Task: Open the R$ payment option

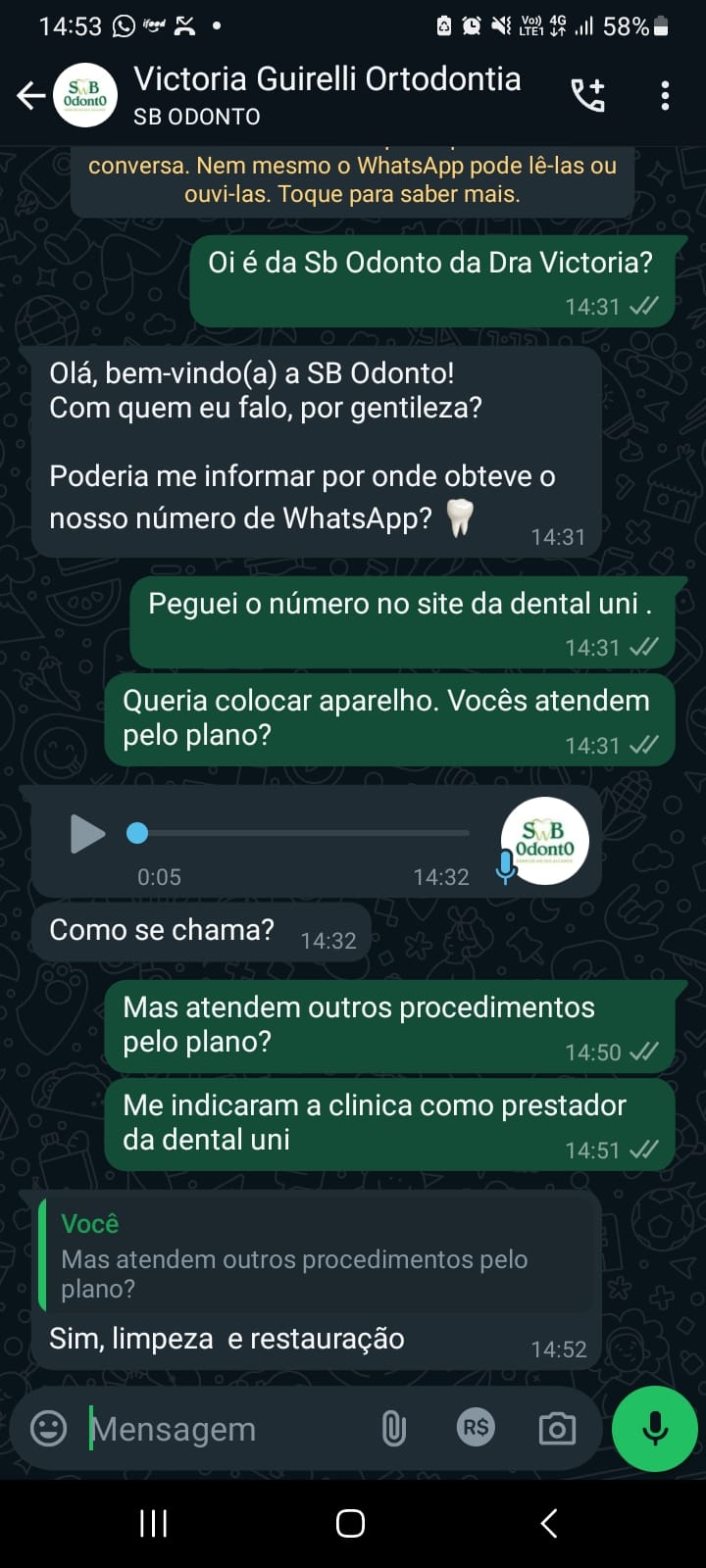Action: click(x=476, y=1428)
